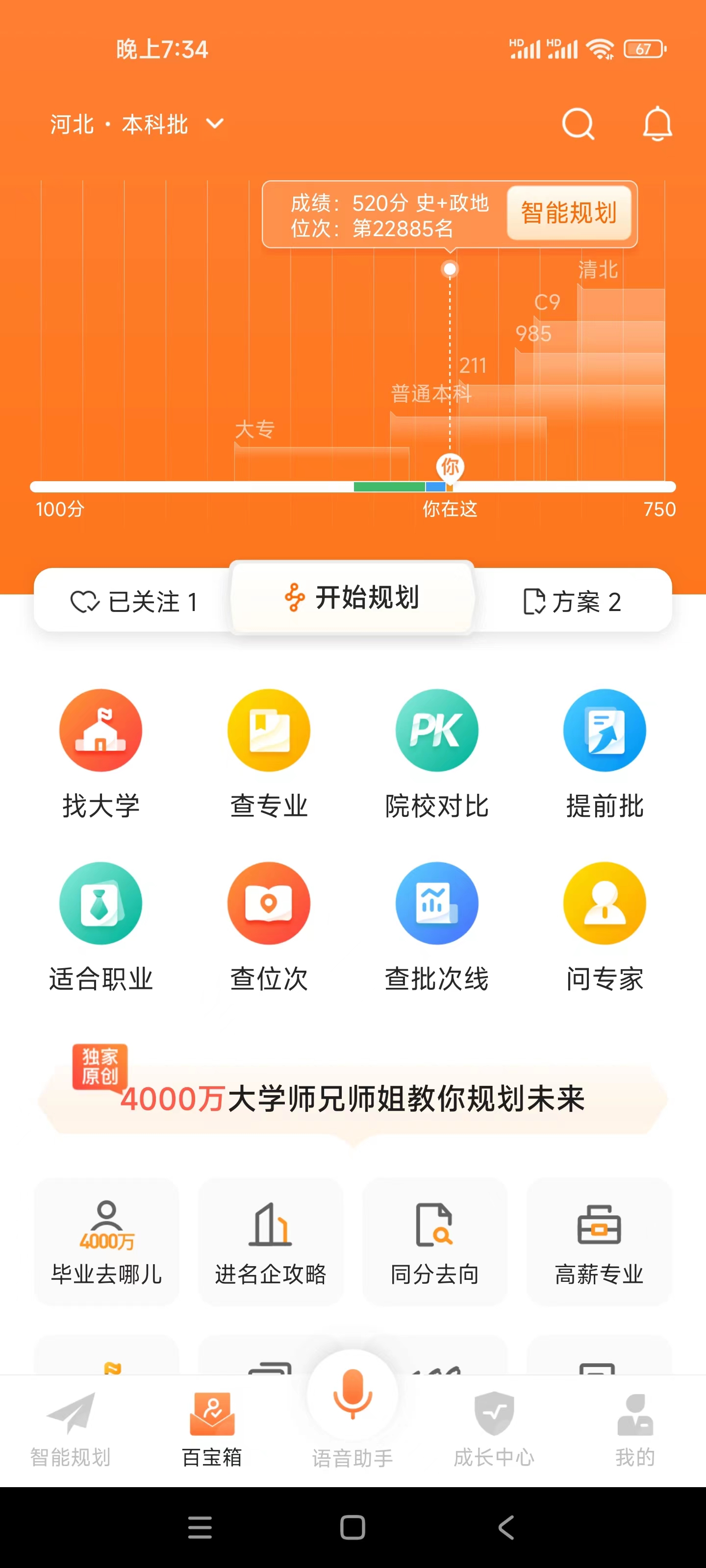706x1568 pixels.
Task: Tap 开始规划 button
Action: tap(352, 598)
